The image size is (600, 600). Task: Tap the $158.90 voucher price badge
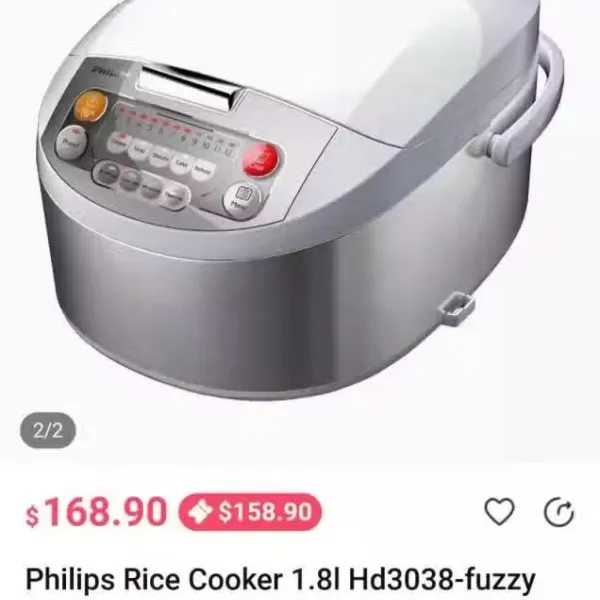[x=250, y=513]
